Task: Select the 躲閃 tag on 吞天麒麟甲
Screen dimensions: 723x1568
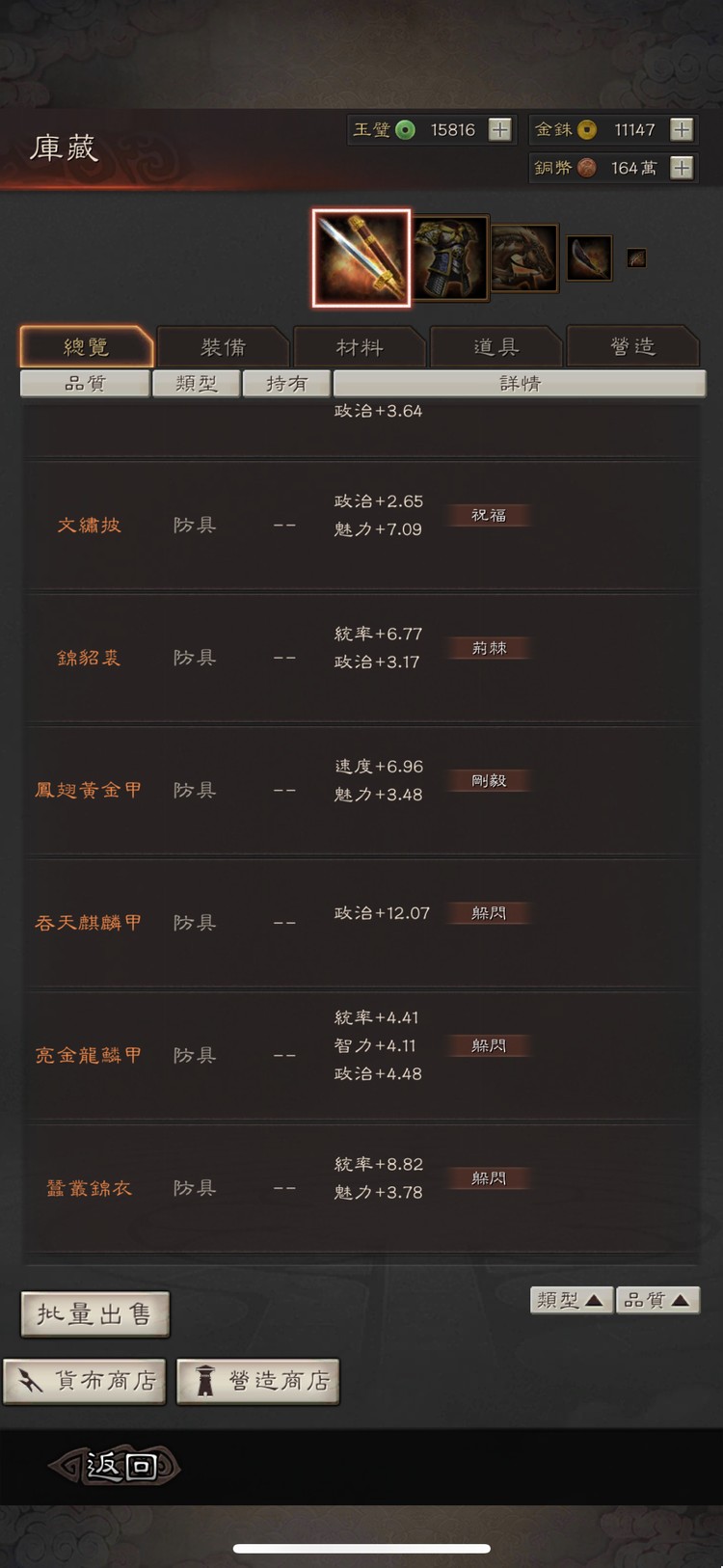Action: point(489,912)
